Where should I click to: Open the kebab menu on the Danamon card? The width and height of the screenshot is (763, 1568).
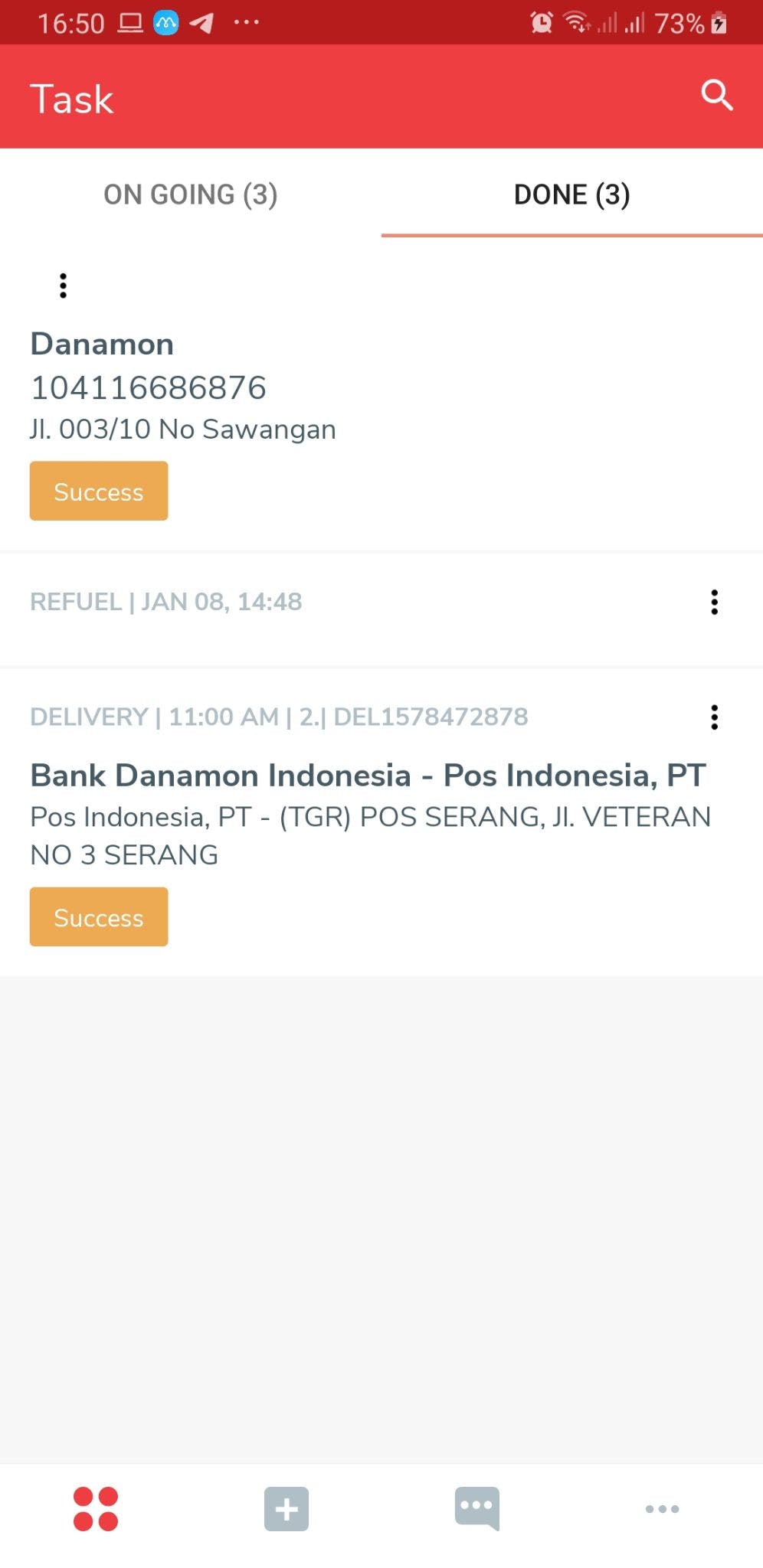pyautogui.click(x=63, y=286)
